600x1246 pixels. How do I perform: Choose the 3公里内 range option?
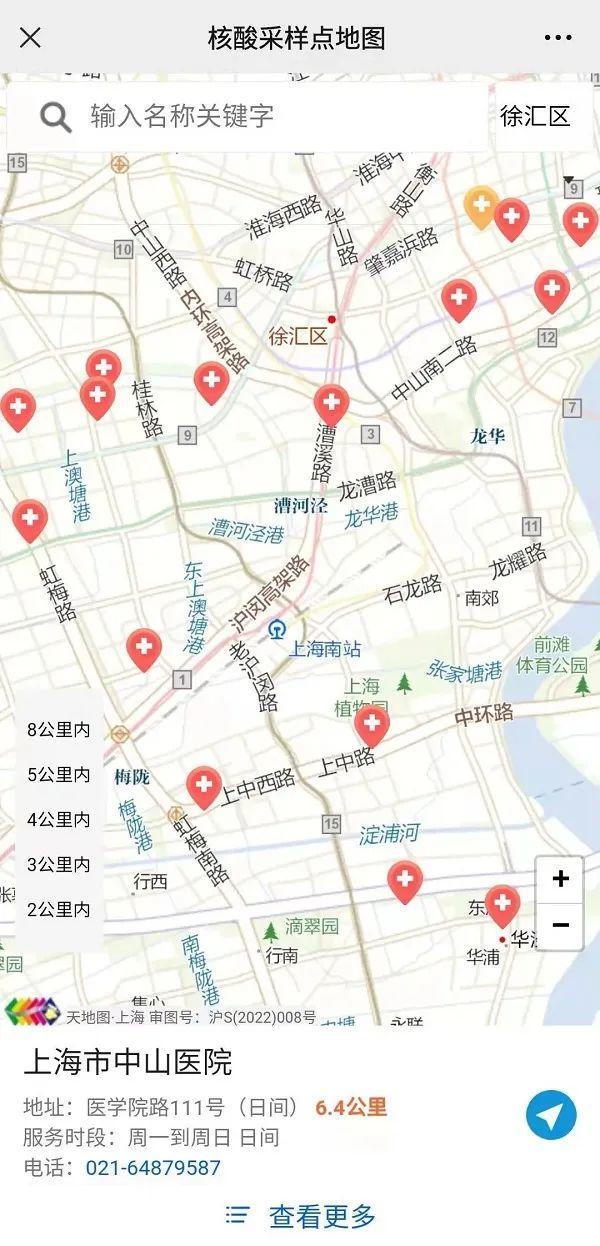click(59, 865)
